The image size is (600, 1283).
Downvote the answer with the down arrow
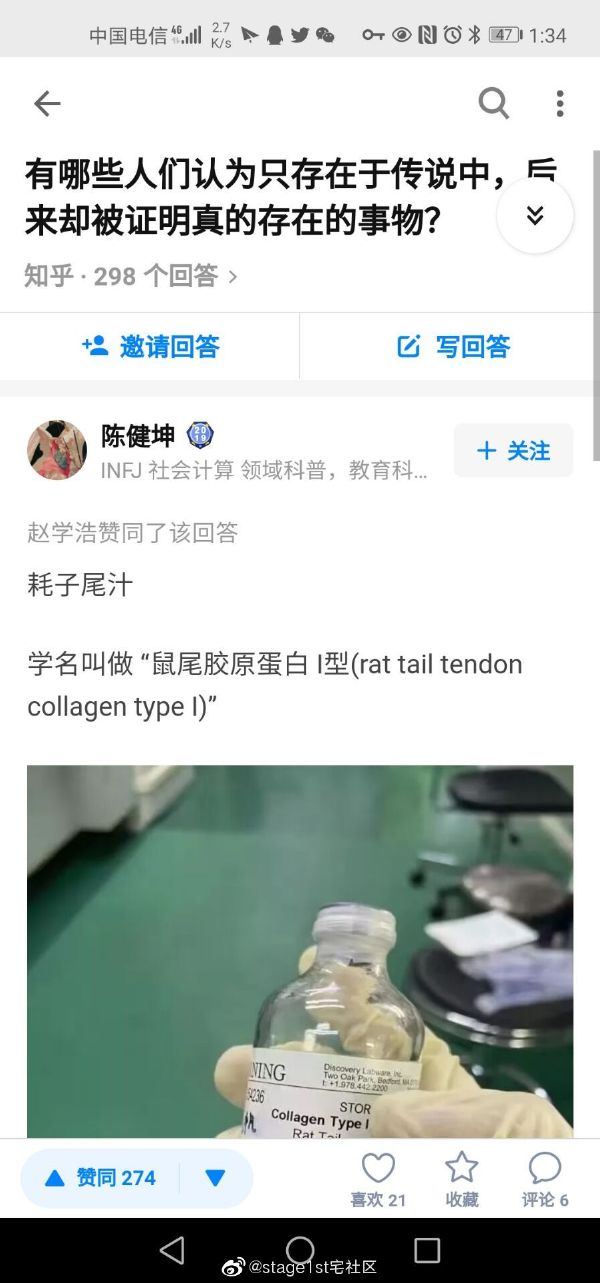pos(215,1178)
